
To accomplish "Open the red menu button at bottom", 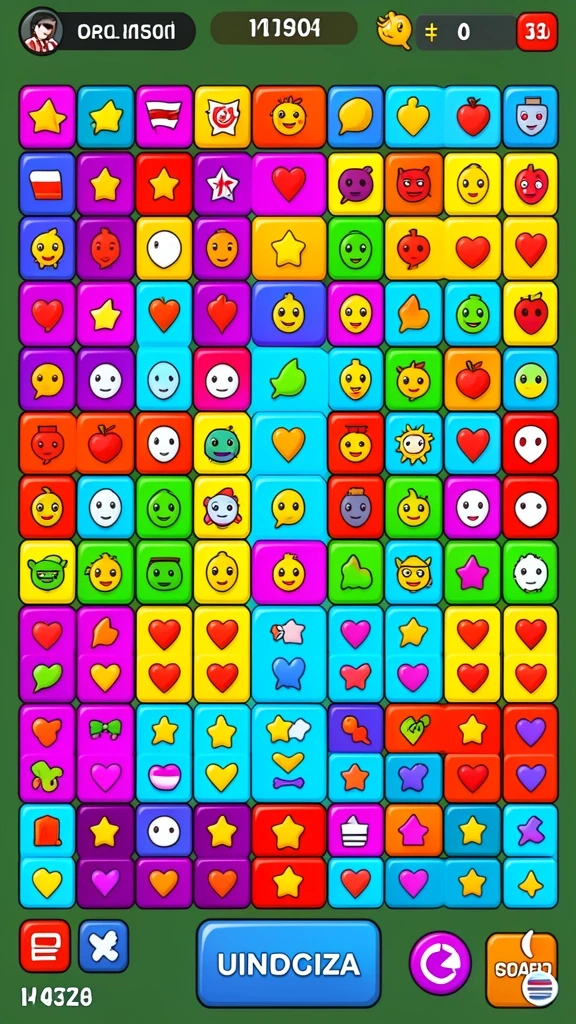I will [44, 946].
